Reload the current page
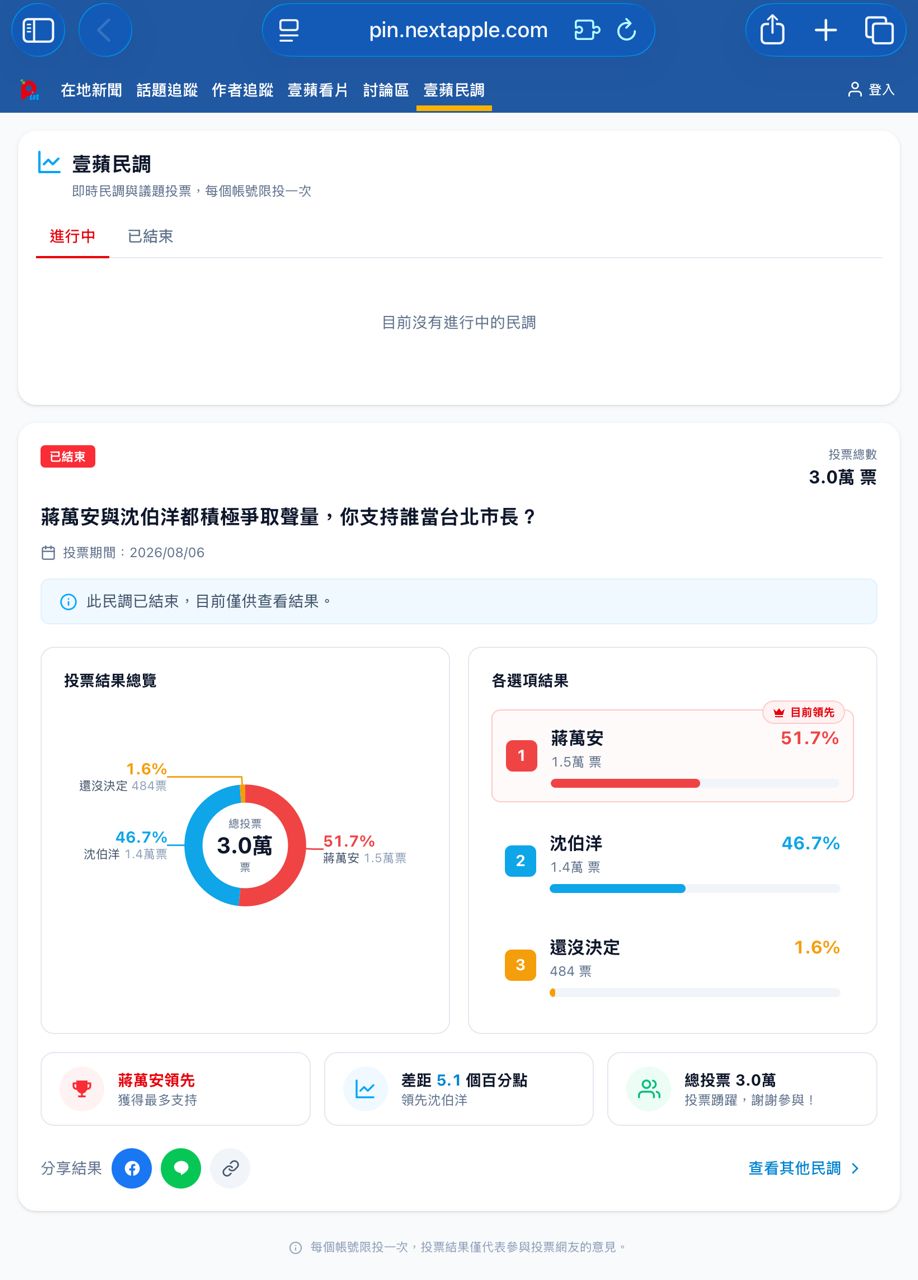Screen dimensions: 918x1280 (627, 31)
